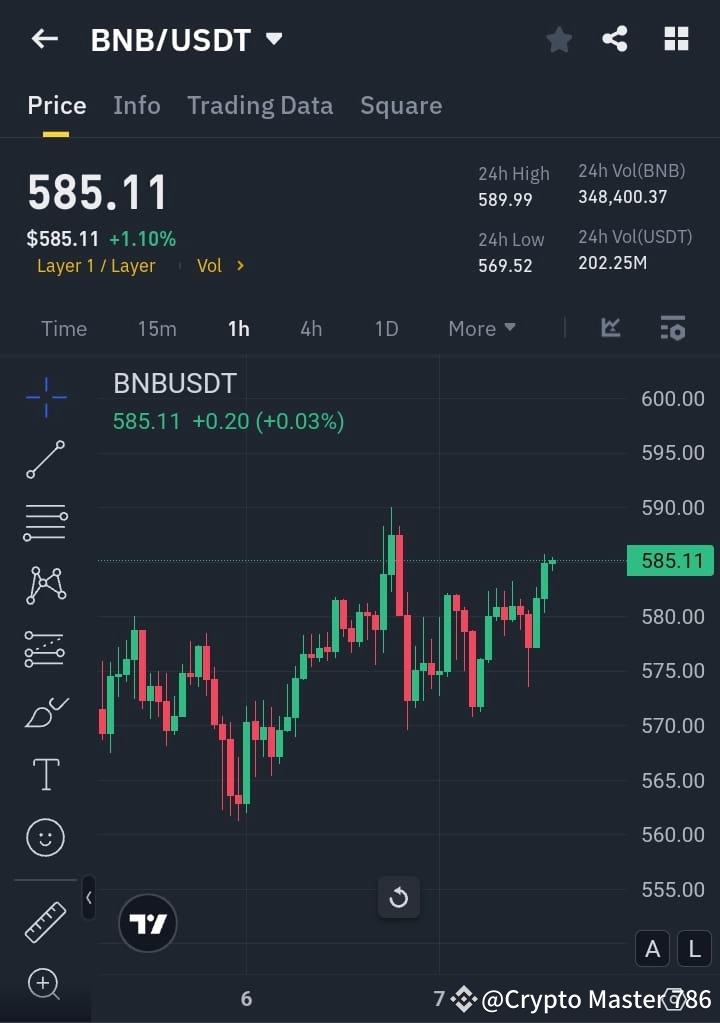Toggle auto scale with the A button
Screen dimensions: 720x1023
652,948
